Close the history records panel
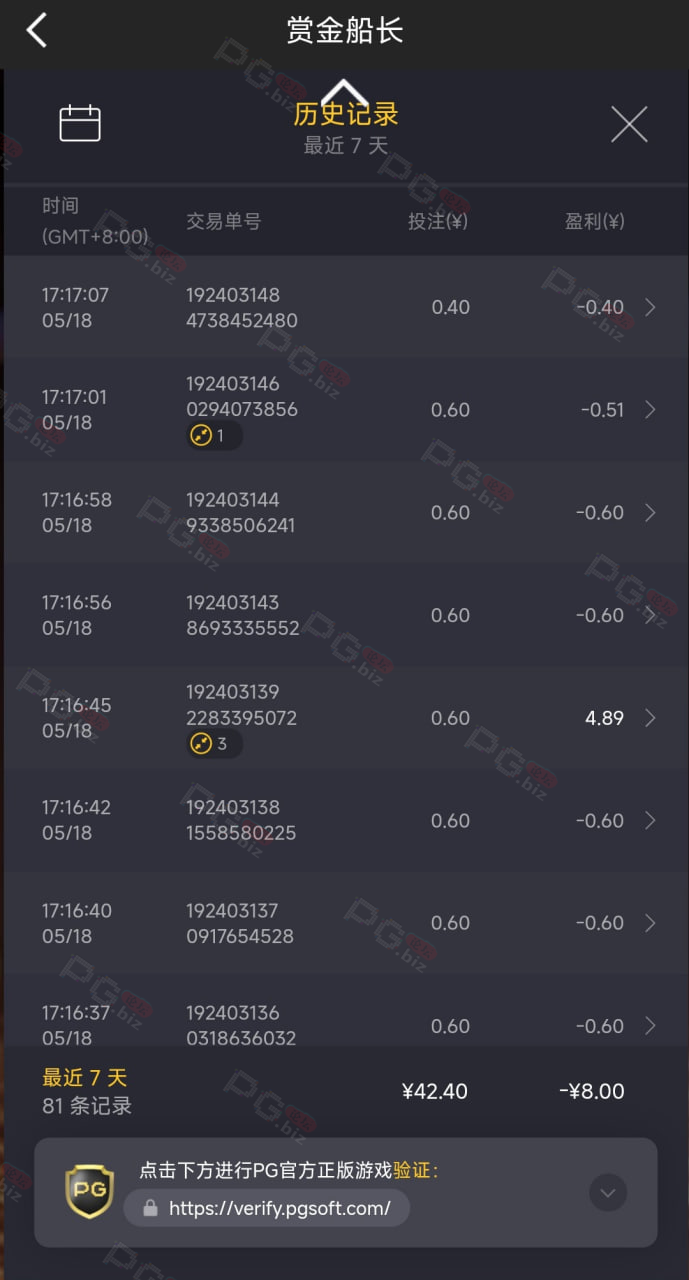The image size is (689, 1280). pos(629,124)
